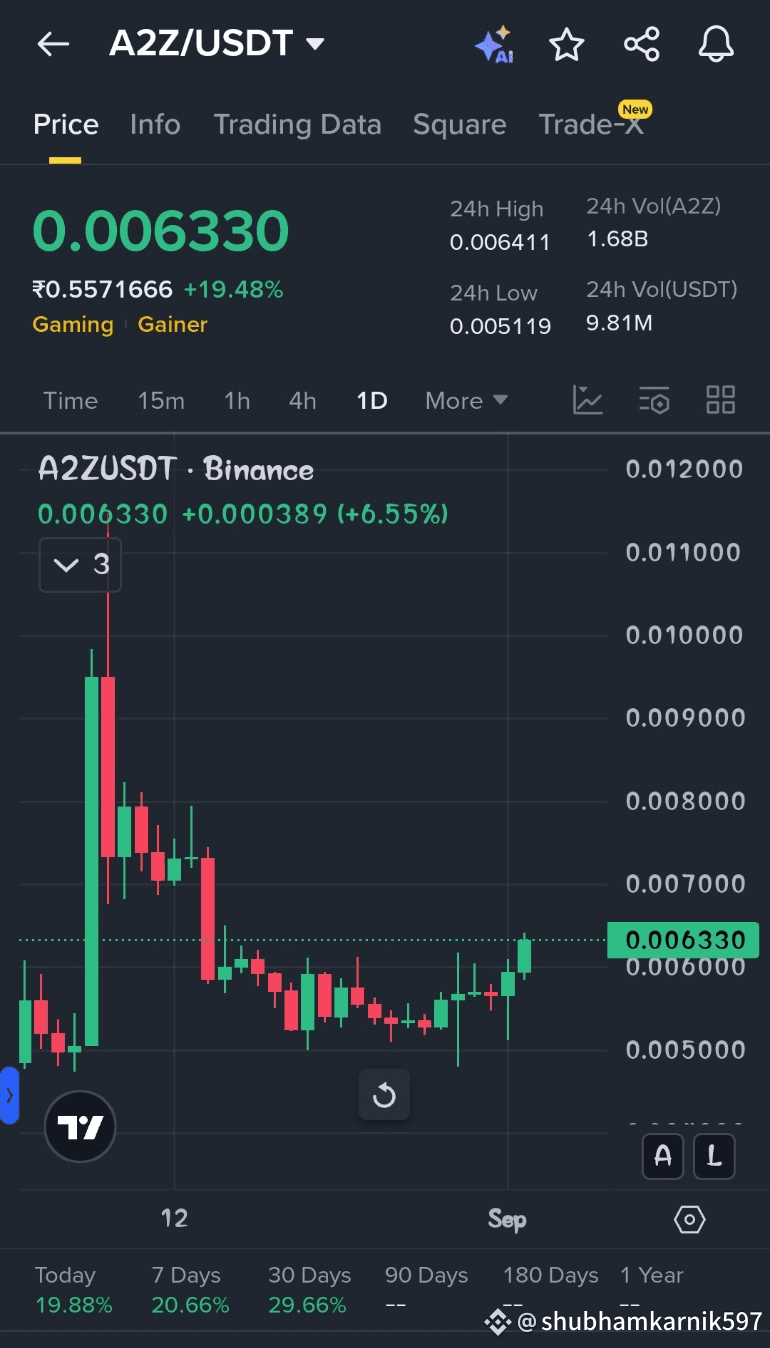Open the AI assistant icon
Screen dimensions: 770x1348
point(493,45)
